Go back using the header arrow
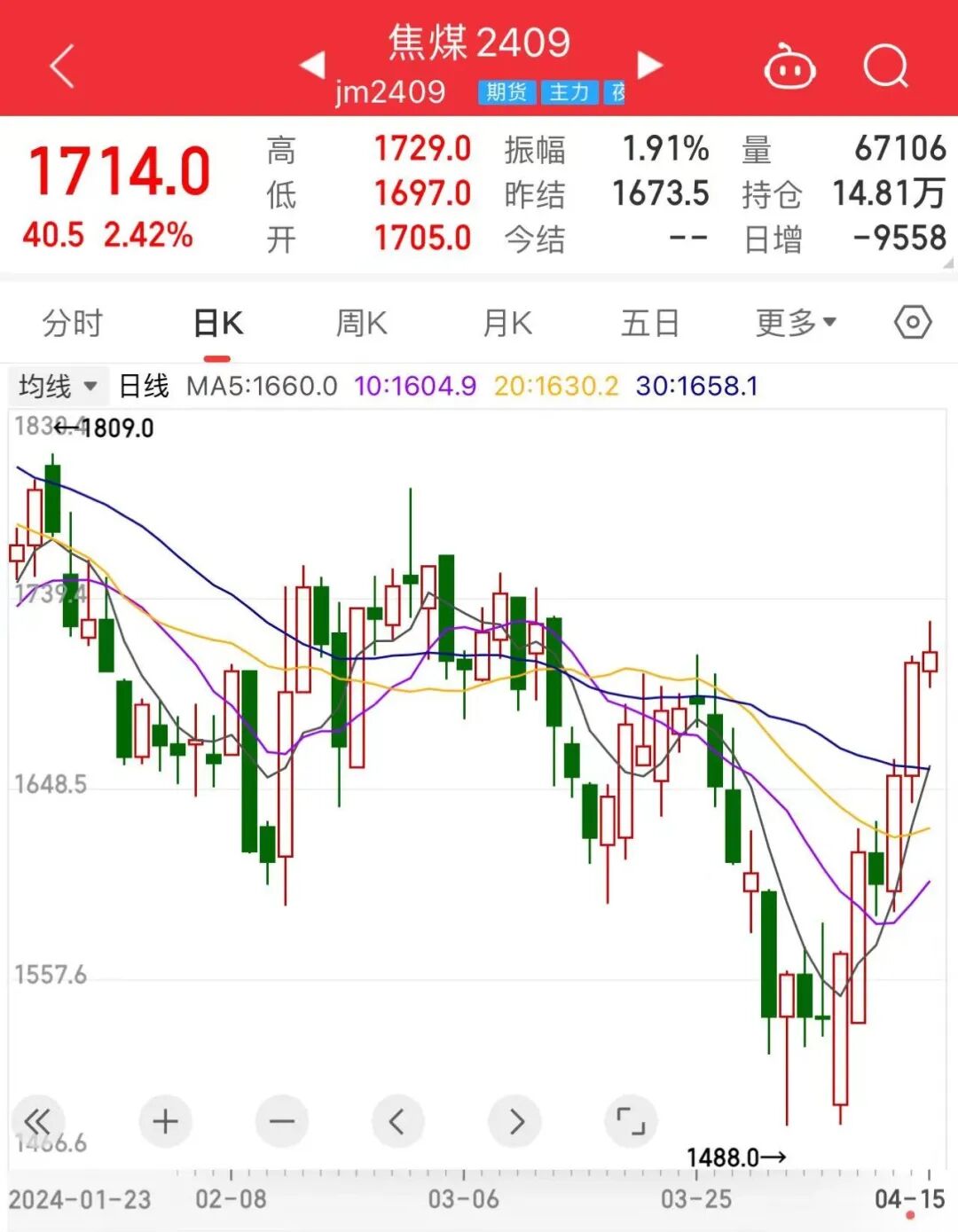958x1232 pixels. [x=61, y=67]
